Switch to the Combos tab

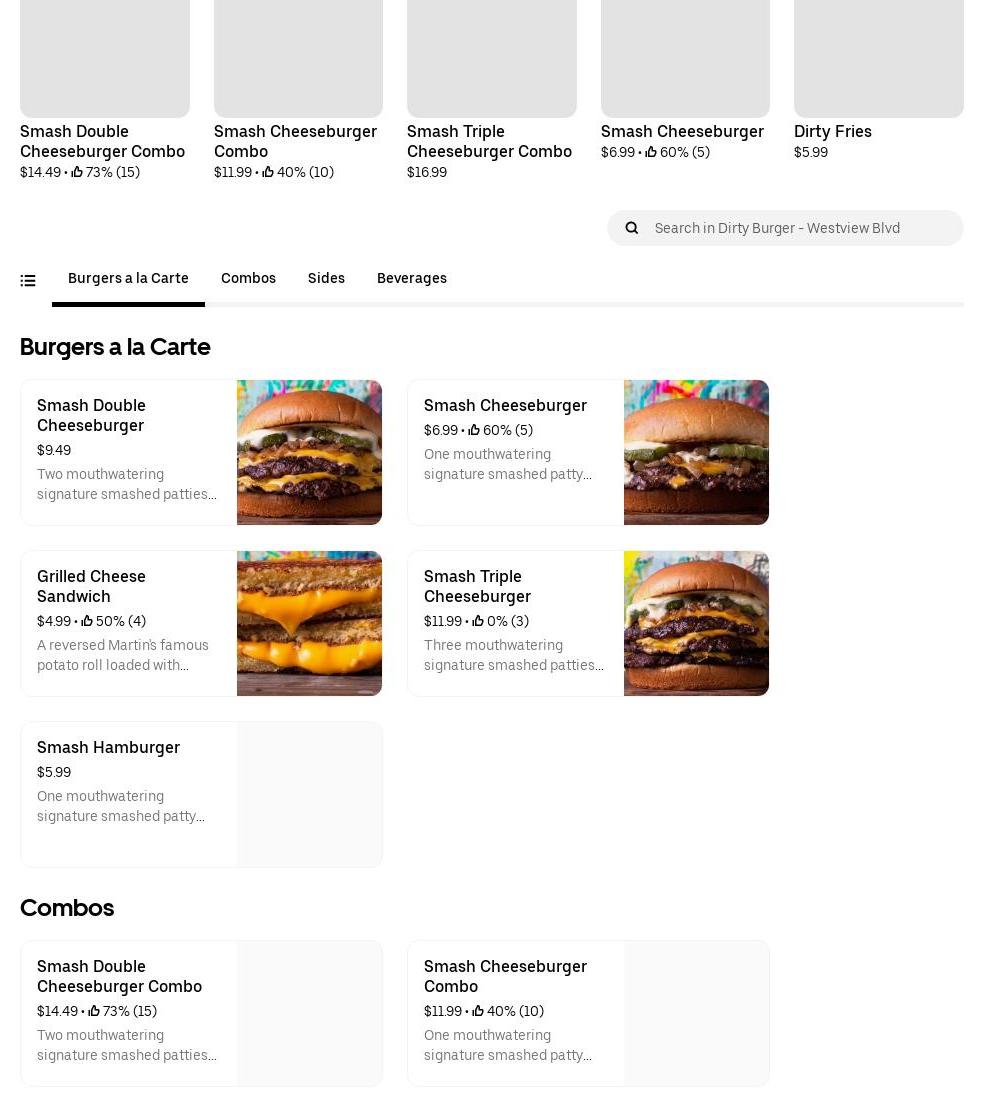point(248,278)
